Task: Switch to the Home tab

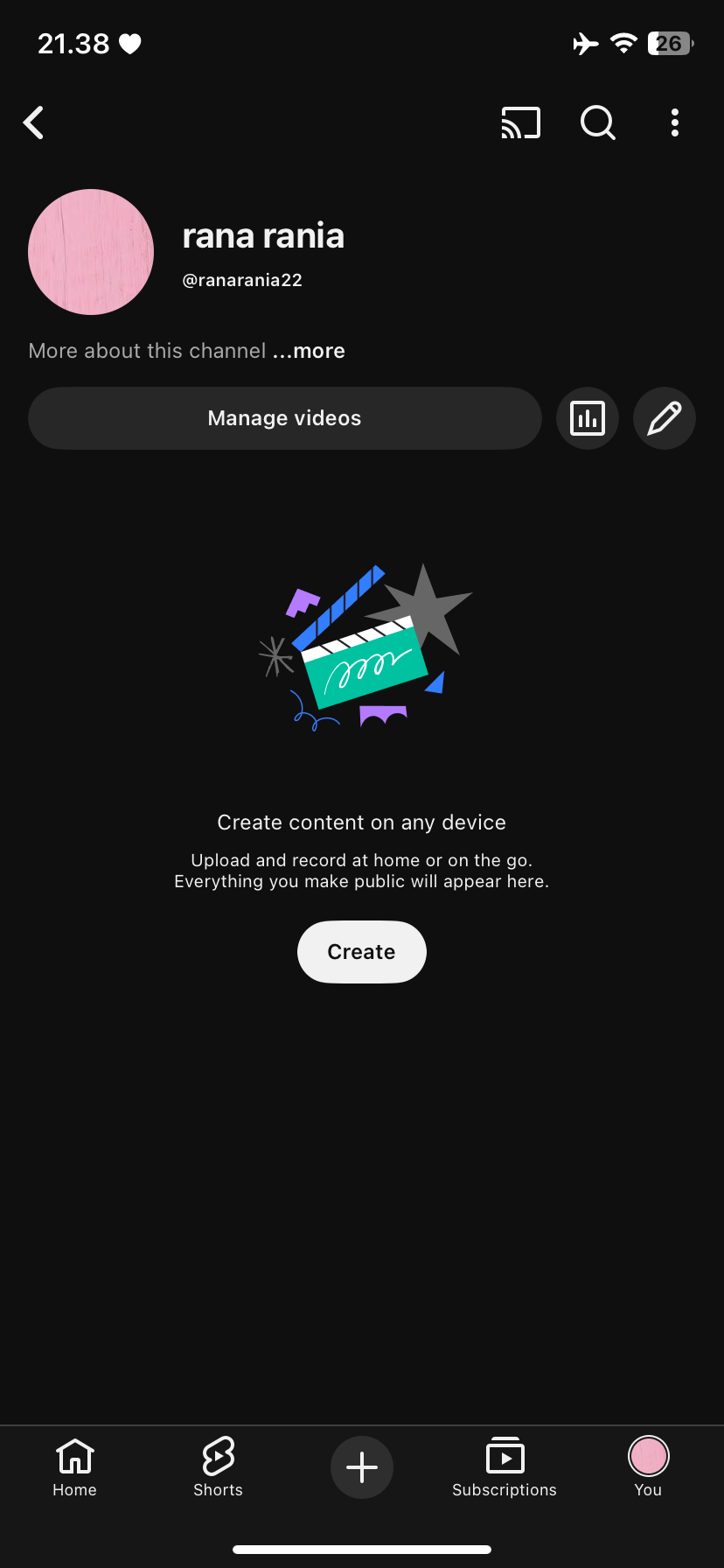Action: pos(75,1467)
